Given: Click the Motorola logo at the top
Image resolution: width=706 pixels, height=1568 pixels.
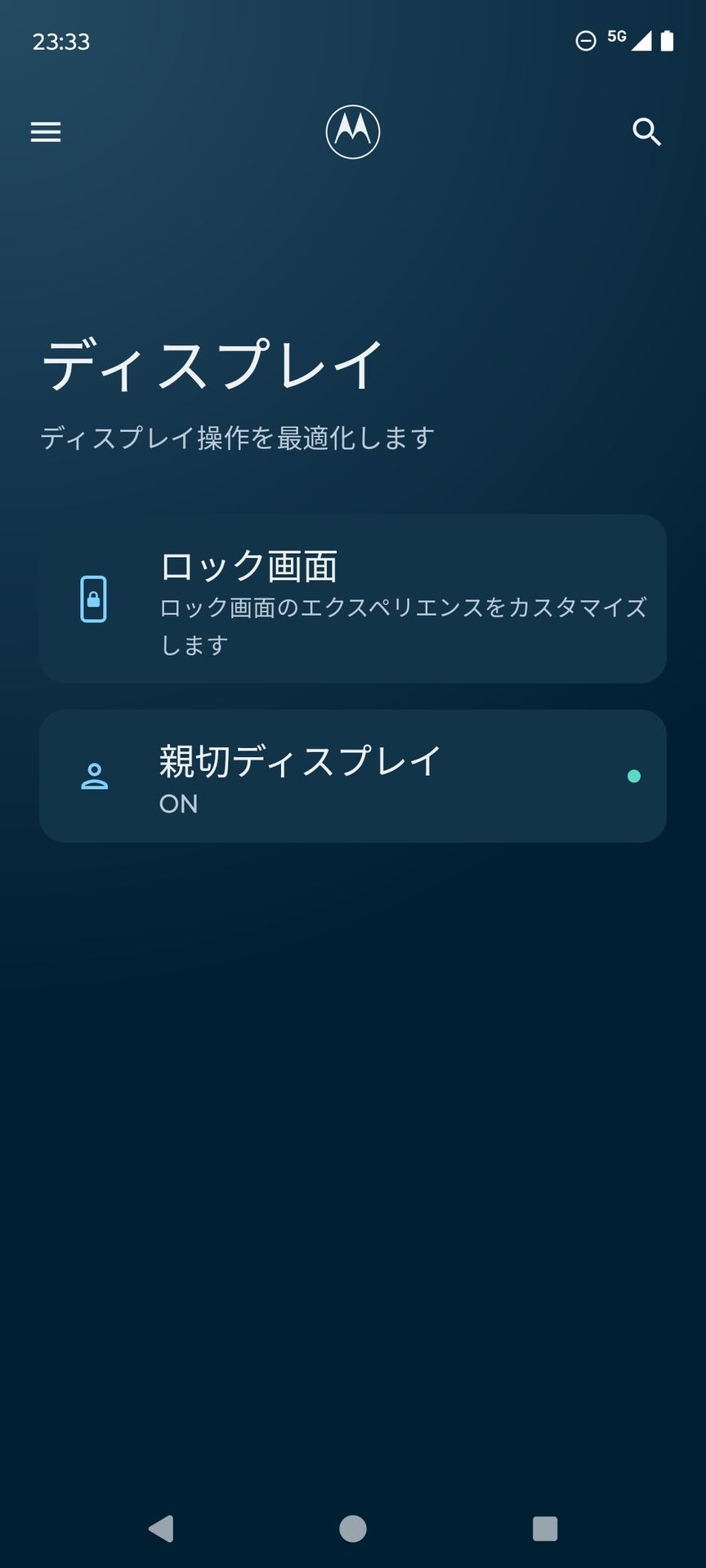Looking at the screenshot, I should click(352, 132).
